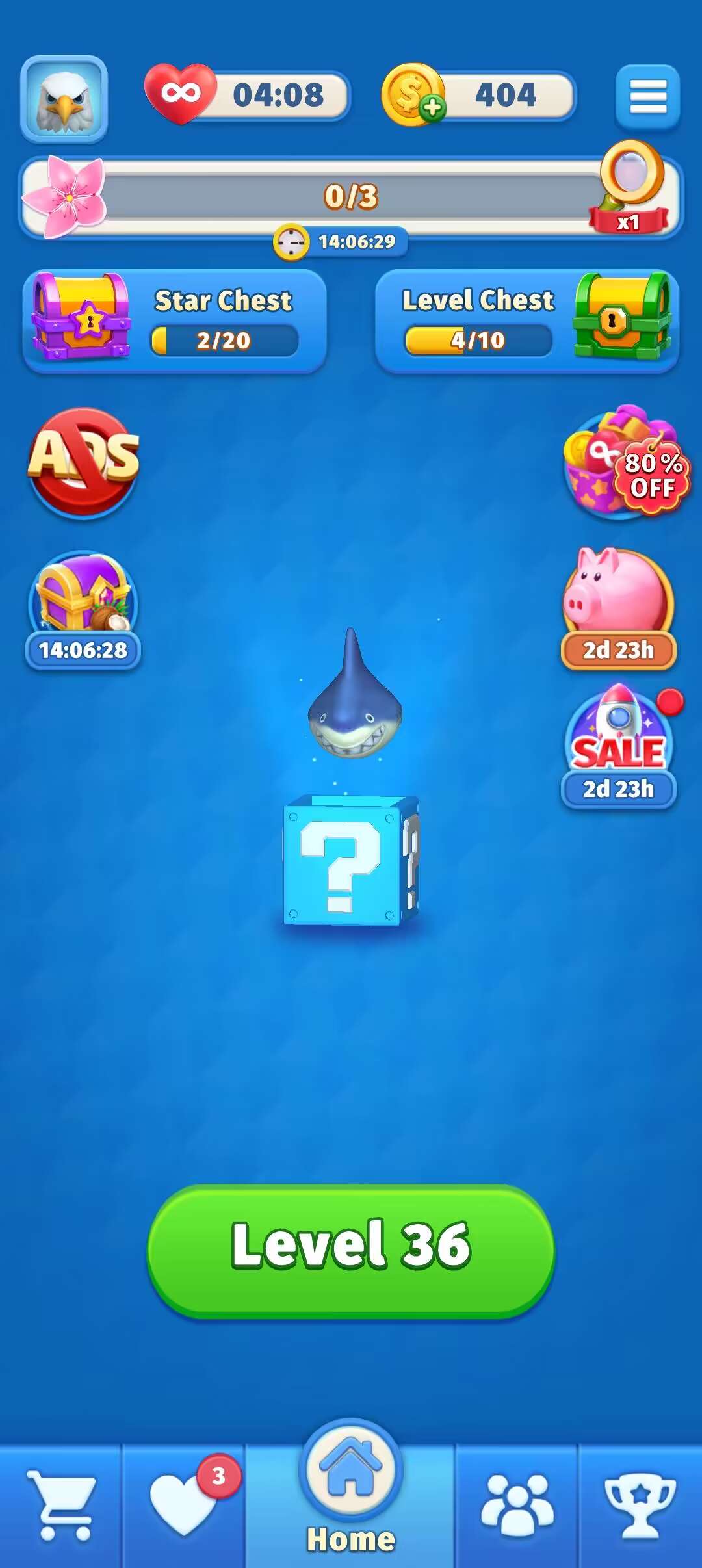702x1568 pixels.
Task: Tap the remove ADS icon
Action: [x=83, y=462]
